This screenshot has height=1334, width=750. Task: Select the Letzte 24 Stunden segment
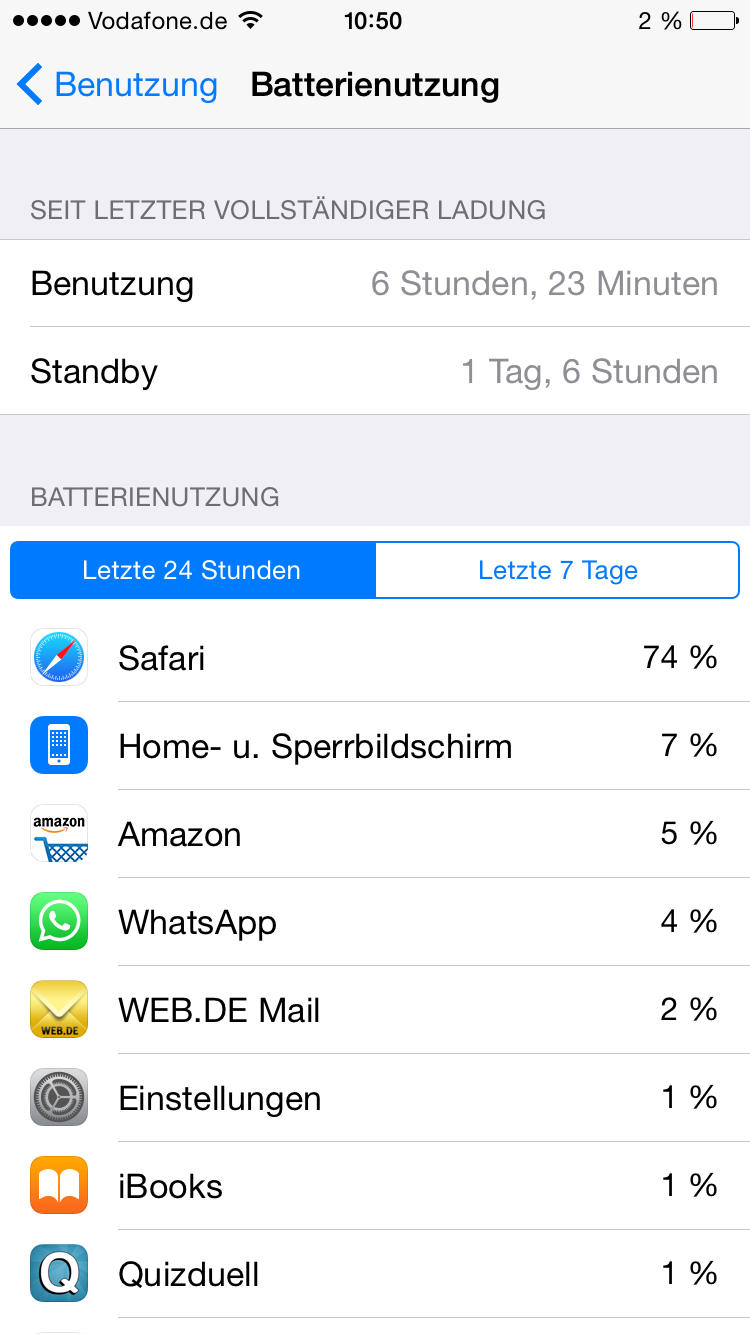tap(192, 571)
